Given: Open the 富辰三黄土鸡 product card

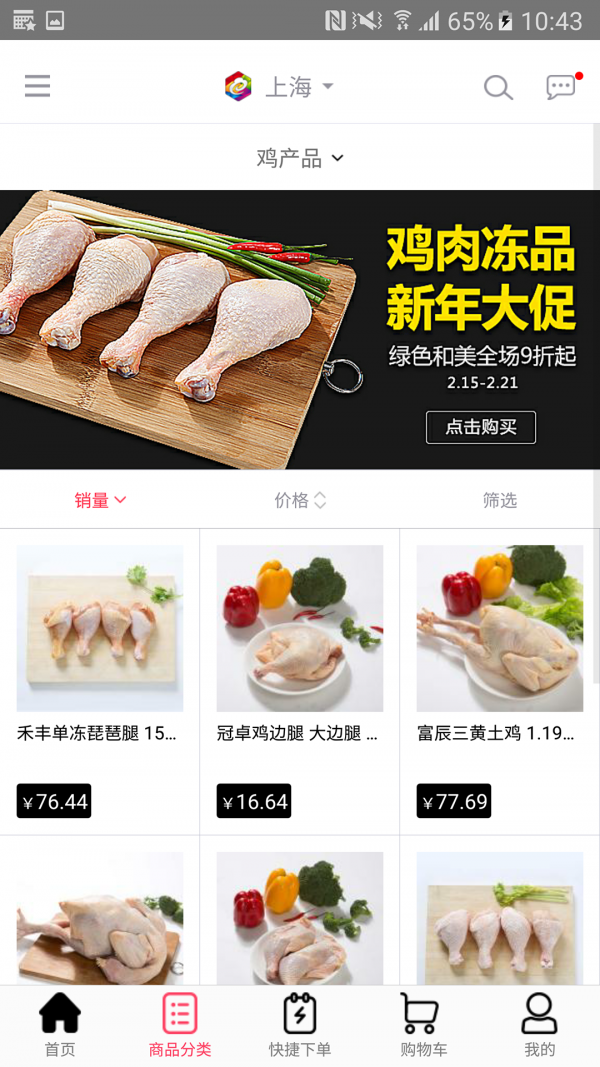Looking at the screenshot, I should click(x=500, y=680).
